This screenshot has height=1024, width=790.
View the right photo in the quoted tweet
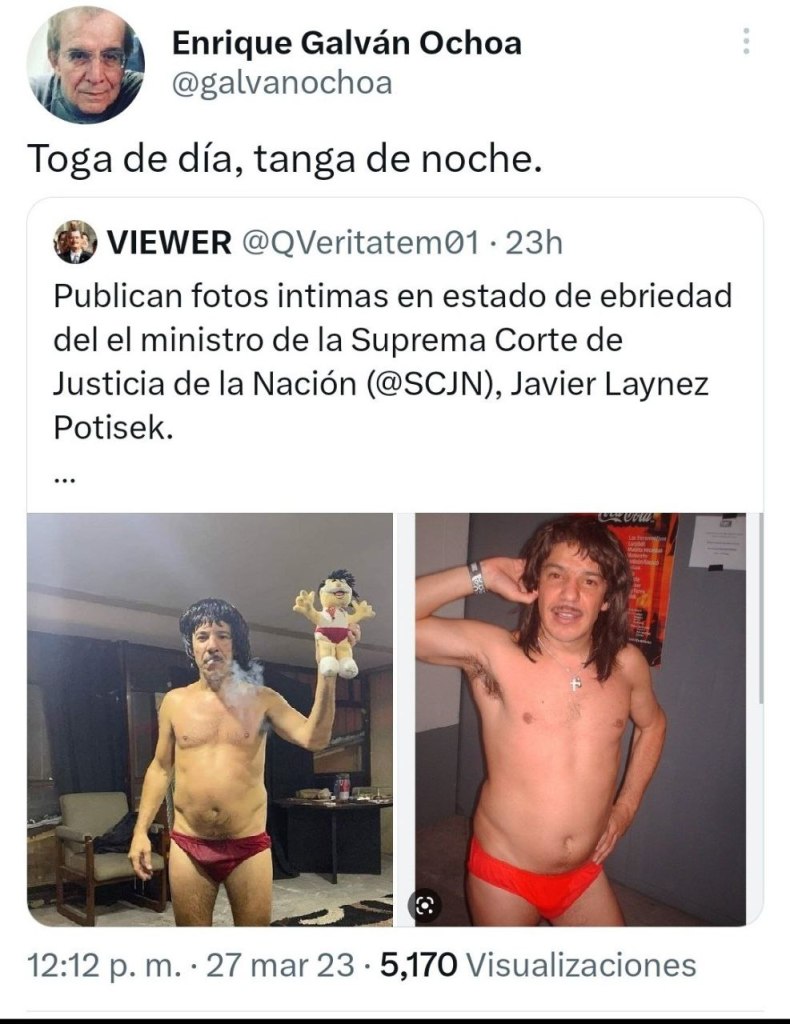click(x=580, y=719)
